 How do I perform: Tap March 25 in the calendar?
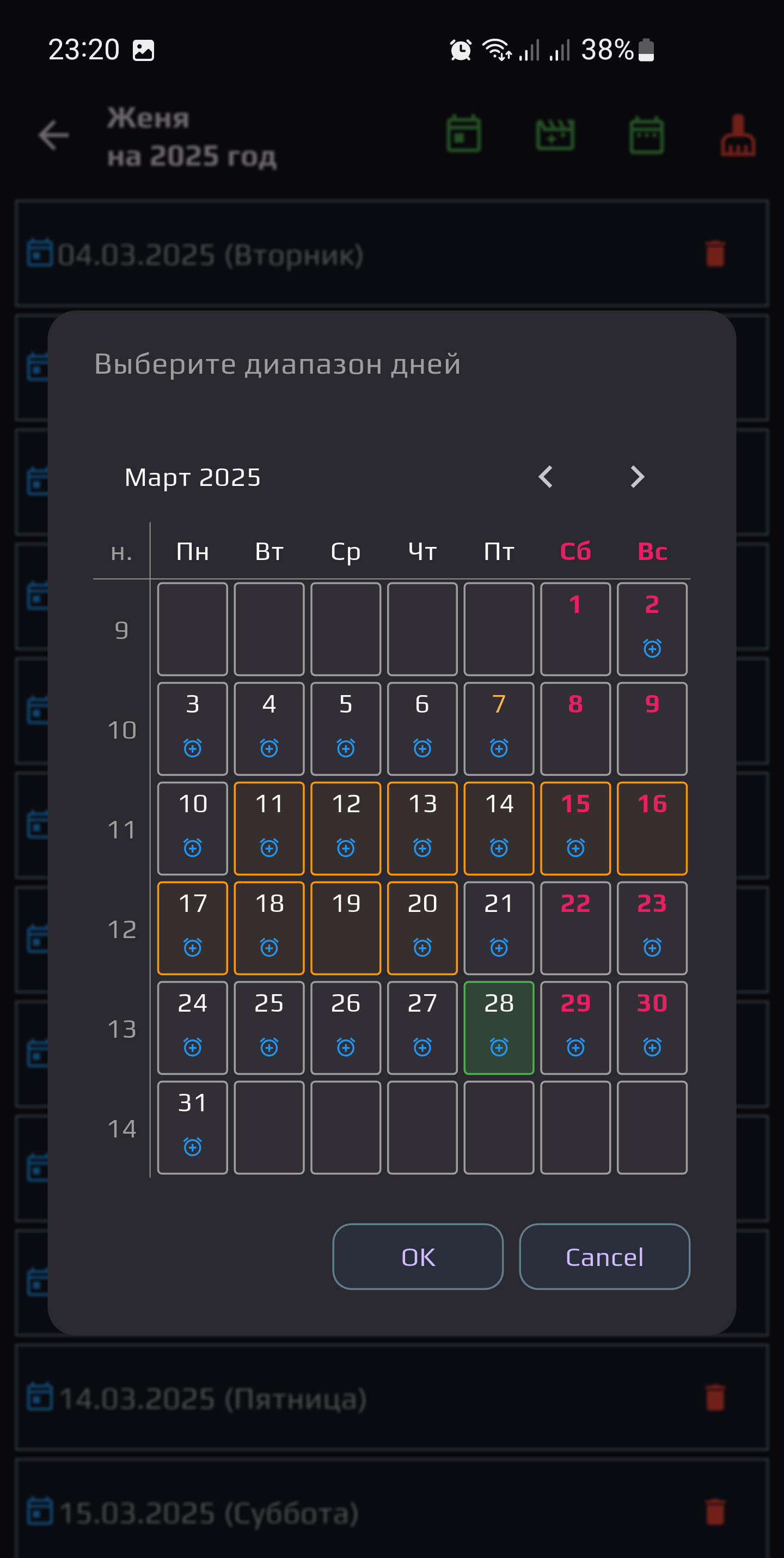(269, 1027)
